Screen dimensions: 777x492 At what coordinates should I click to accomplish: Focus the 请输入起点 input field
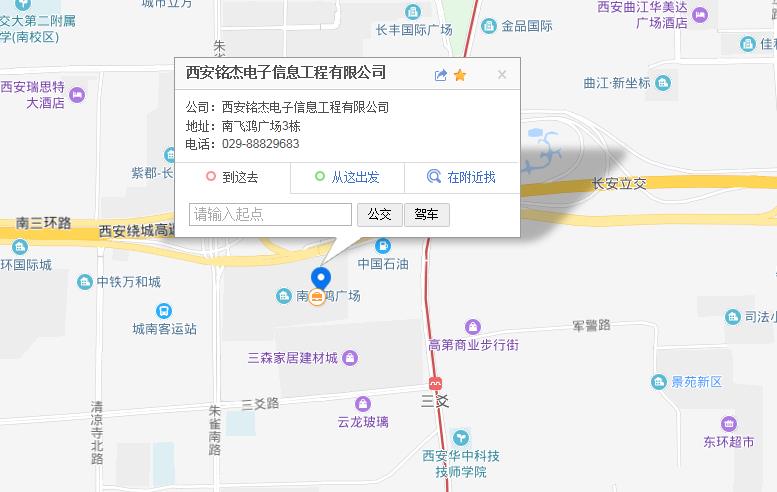[270, 214]
